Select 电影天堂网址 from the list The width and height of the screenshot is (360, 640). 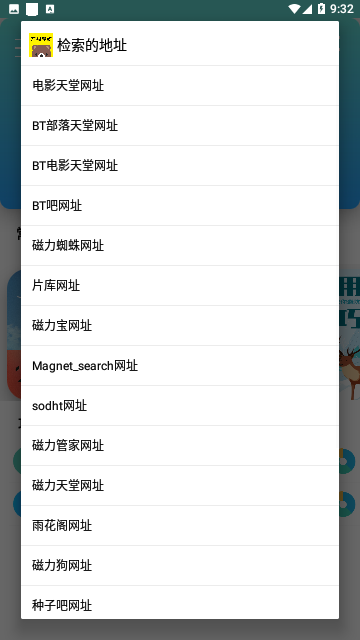(180, 85)
